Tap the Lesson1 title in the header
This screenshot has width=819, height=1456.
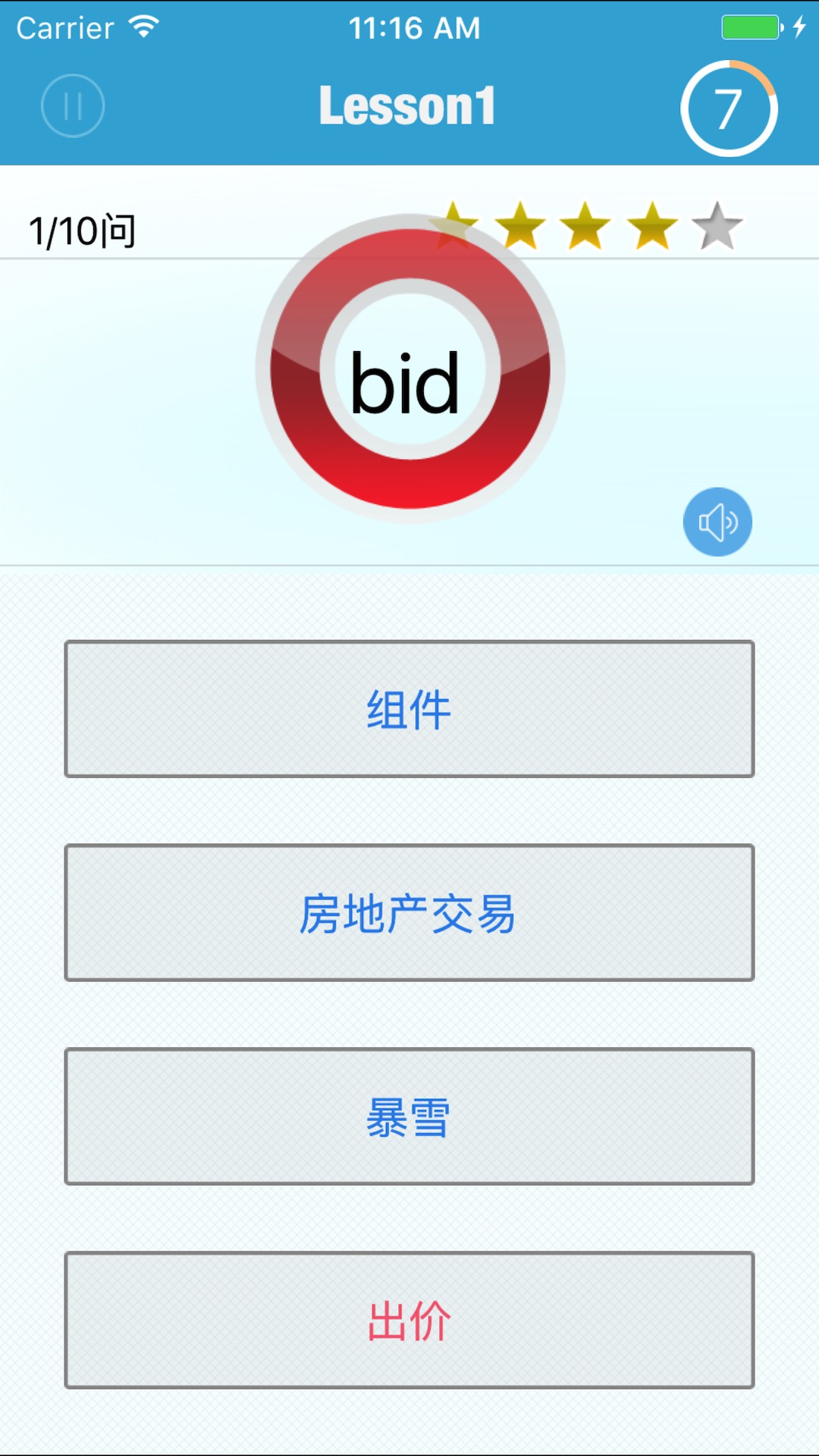tap(408, 105)
